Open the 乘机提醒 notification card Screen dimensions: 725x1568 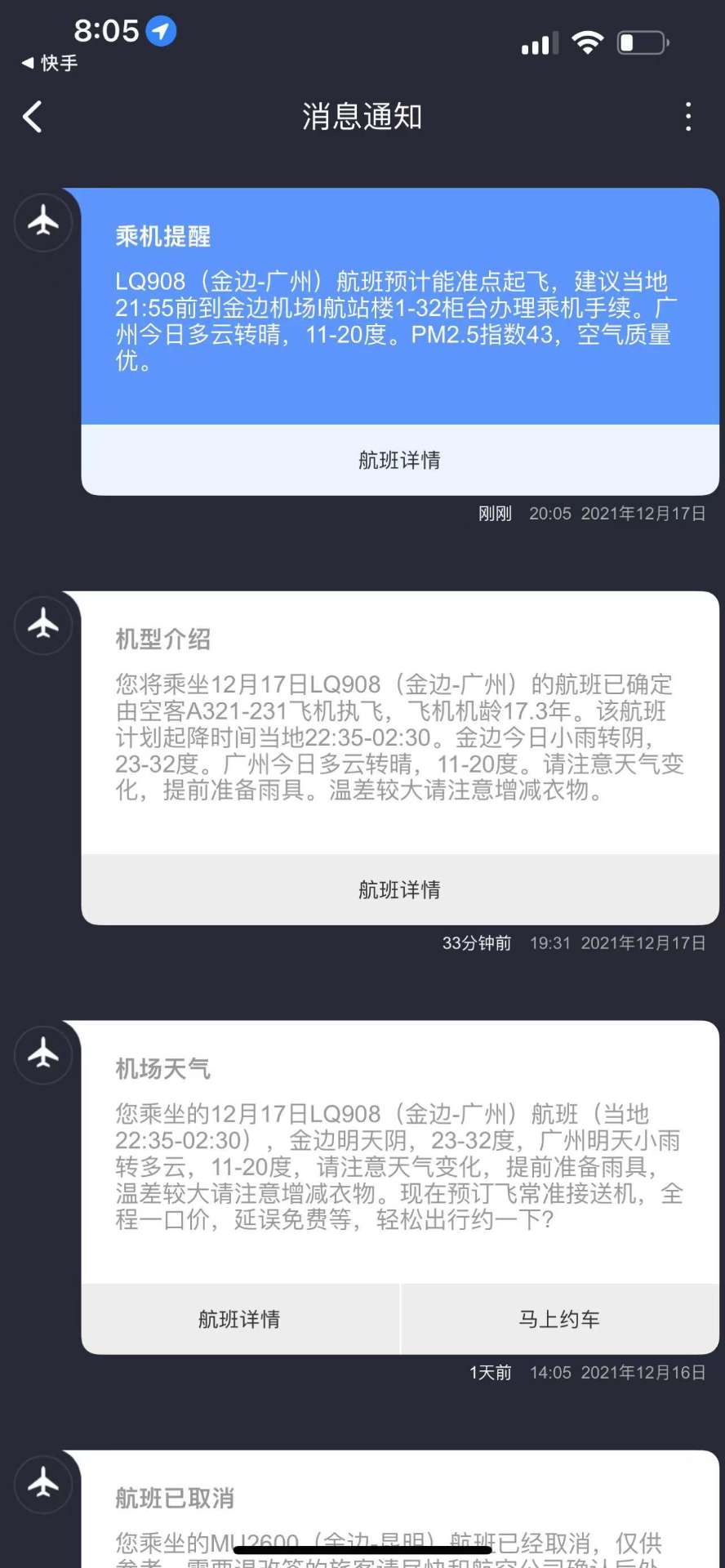pos(400,306)
